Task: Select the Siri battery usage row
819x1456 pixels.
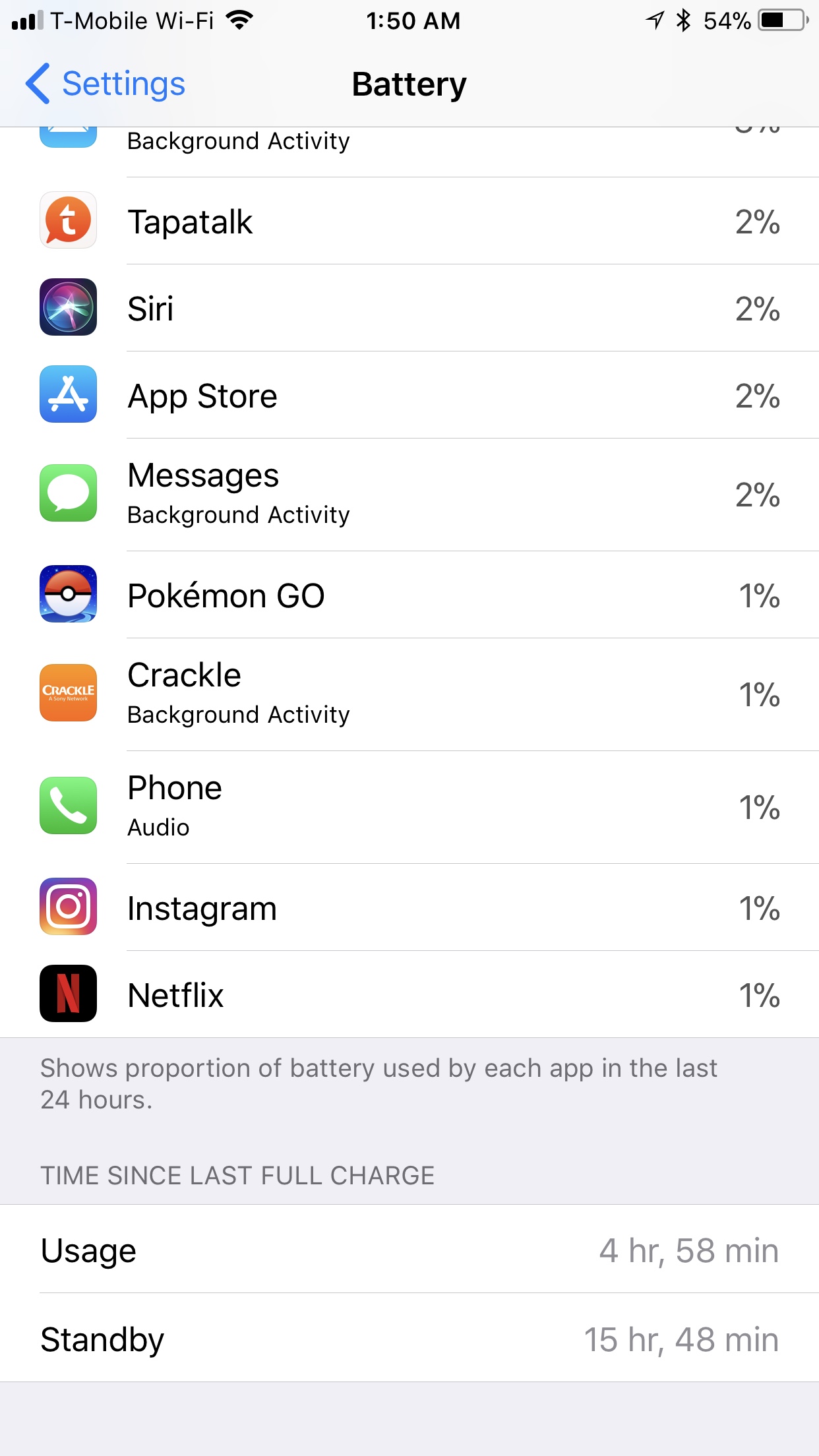Action: click(x=409, y=309)
